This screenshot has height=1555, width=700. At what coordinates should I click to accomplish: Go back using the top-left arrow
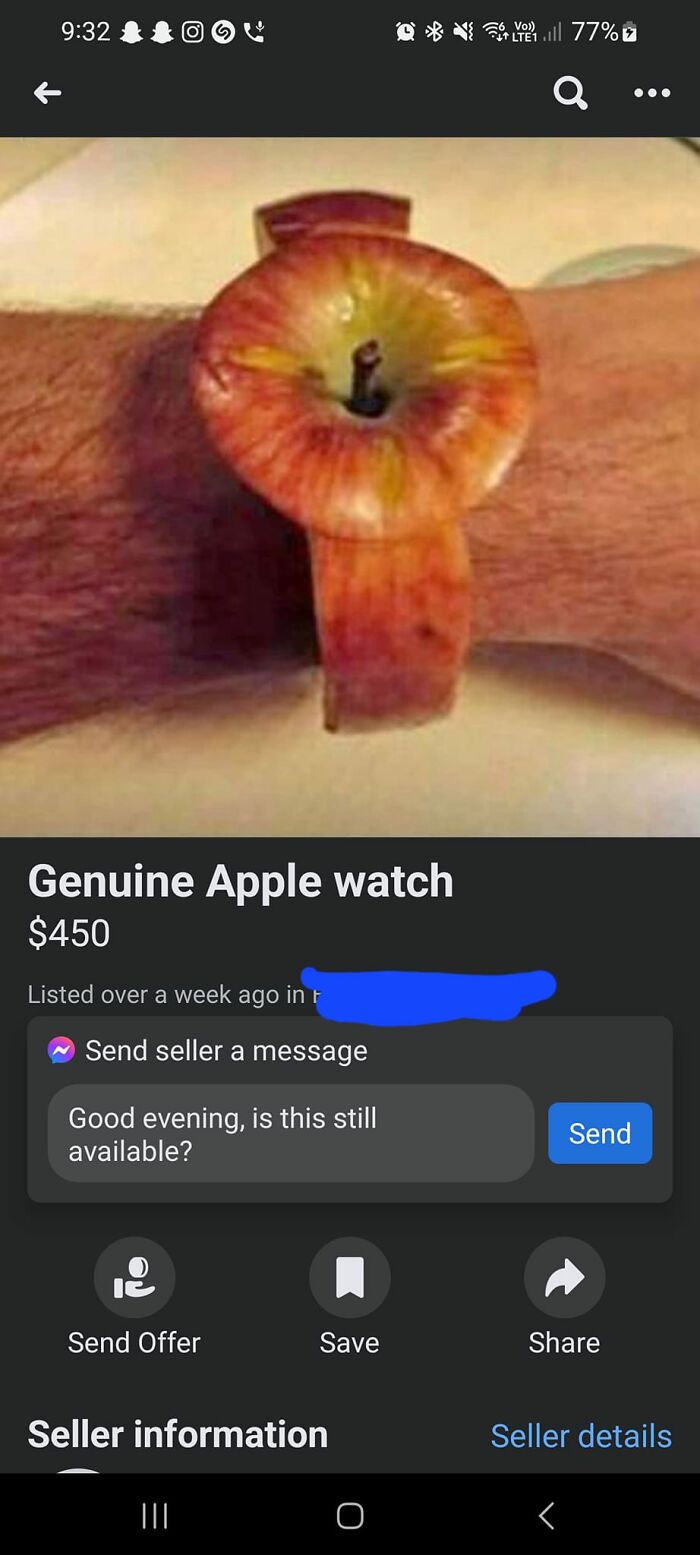point(47,93)
